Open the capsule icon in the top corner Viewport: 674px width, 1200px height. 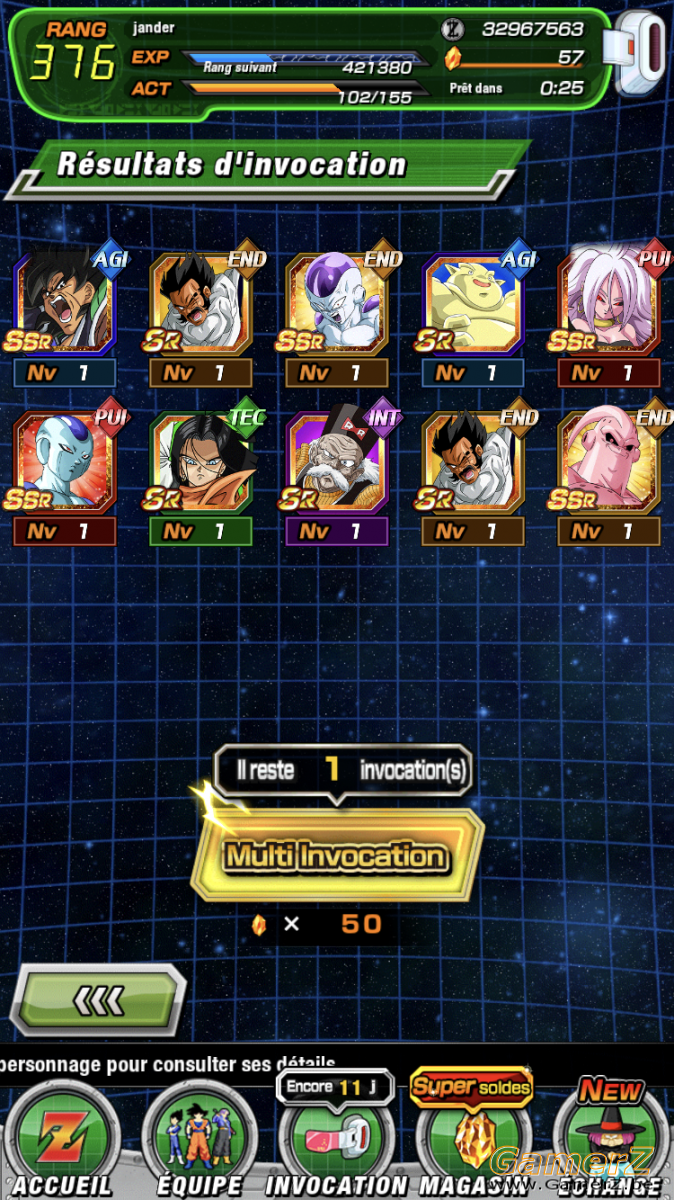[x=642, y=52]
